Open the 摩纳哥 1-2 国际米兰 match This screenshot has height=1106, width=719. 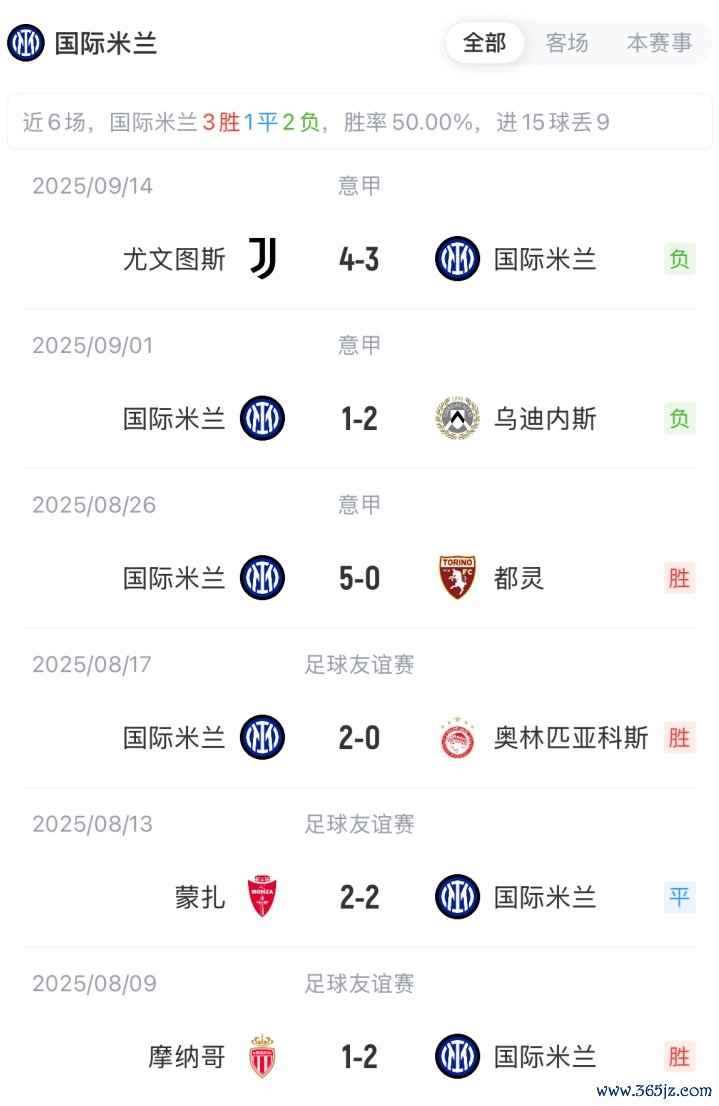point(359,1057)
